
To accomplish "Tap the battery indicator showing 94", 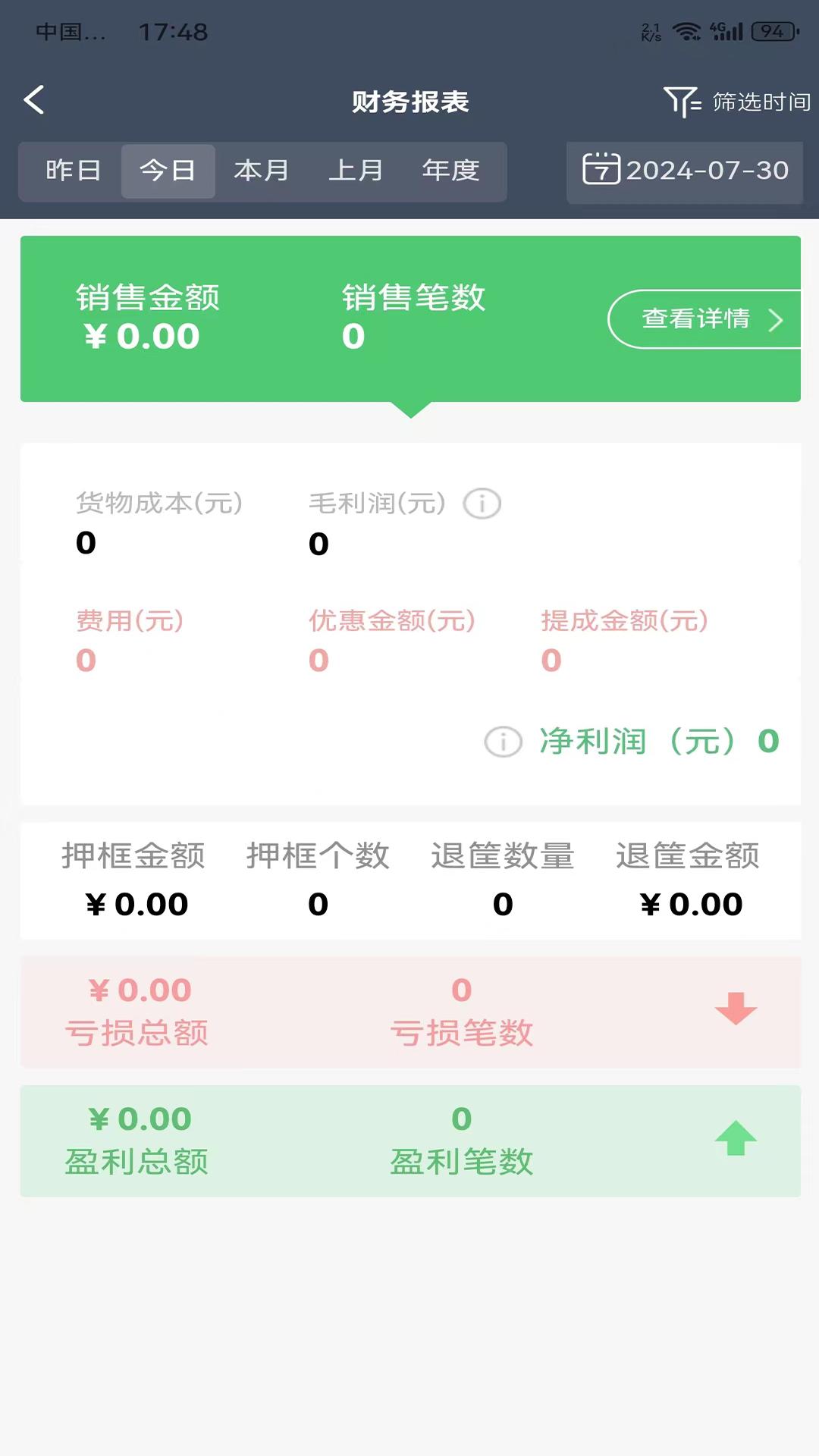I will (x=773, y=32).
